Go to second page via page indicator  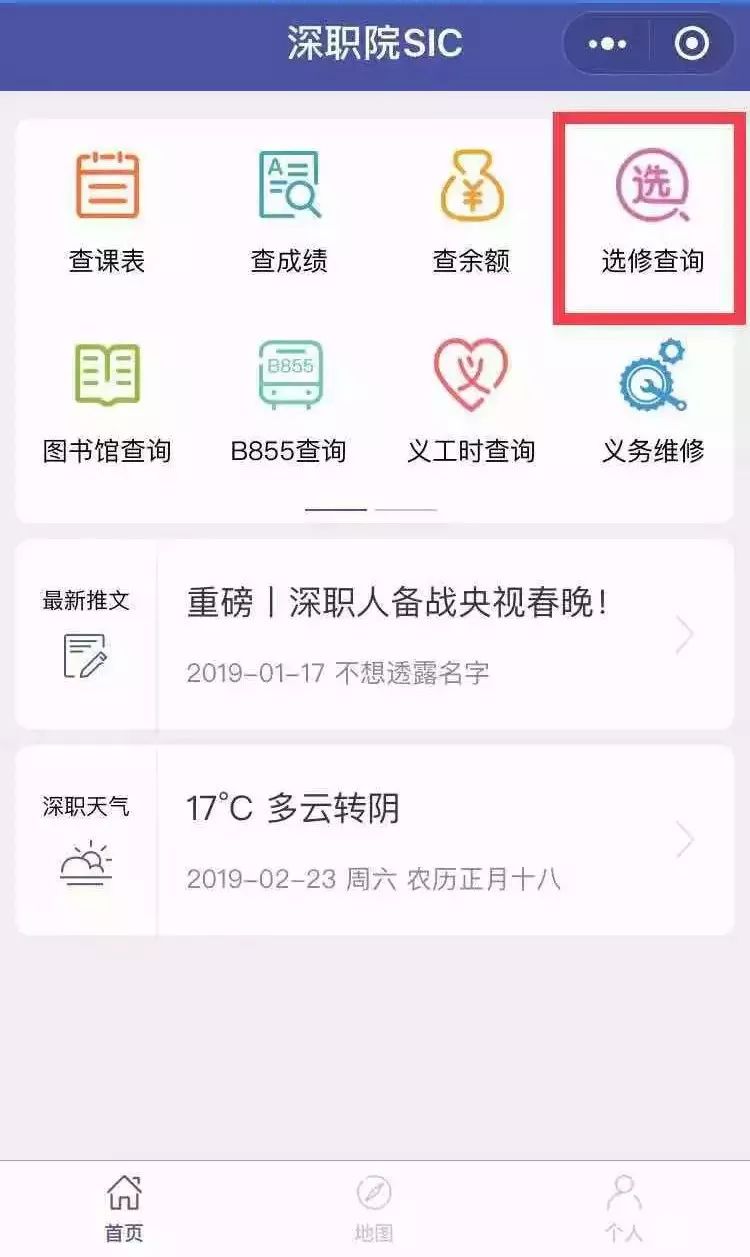(406, 509)
